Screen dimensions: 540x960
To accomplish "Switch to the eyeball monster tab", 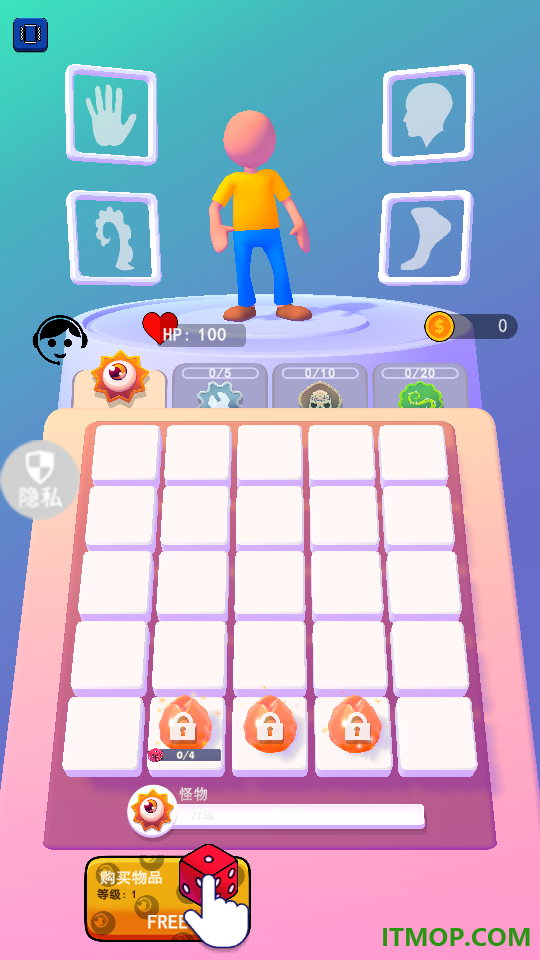I will click(120, 380).
